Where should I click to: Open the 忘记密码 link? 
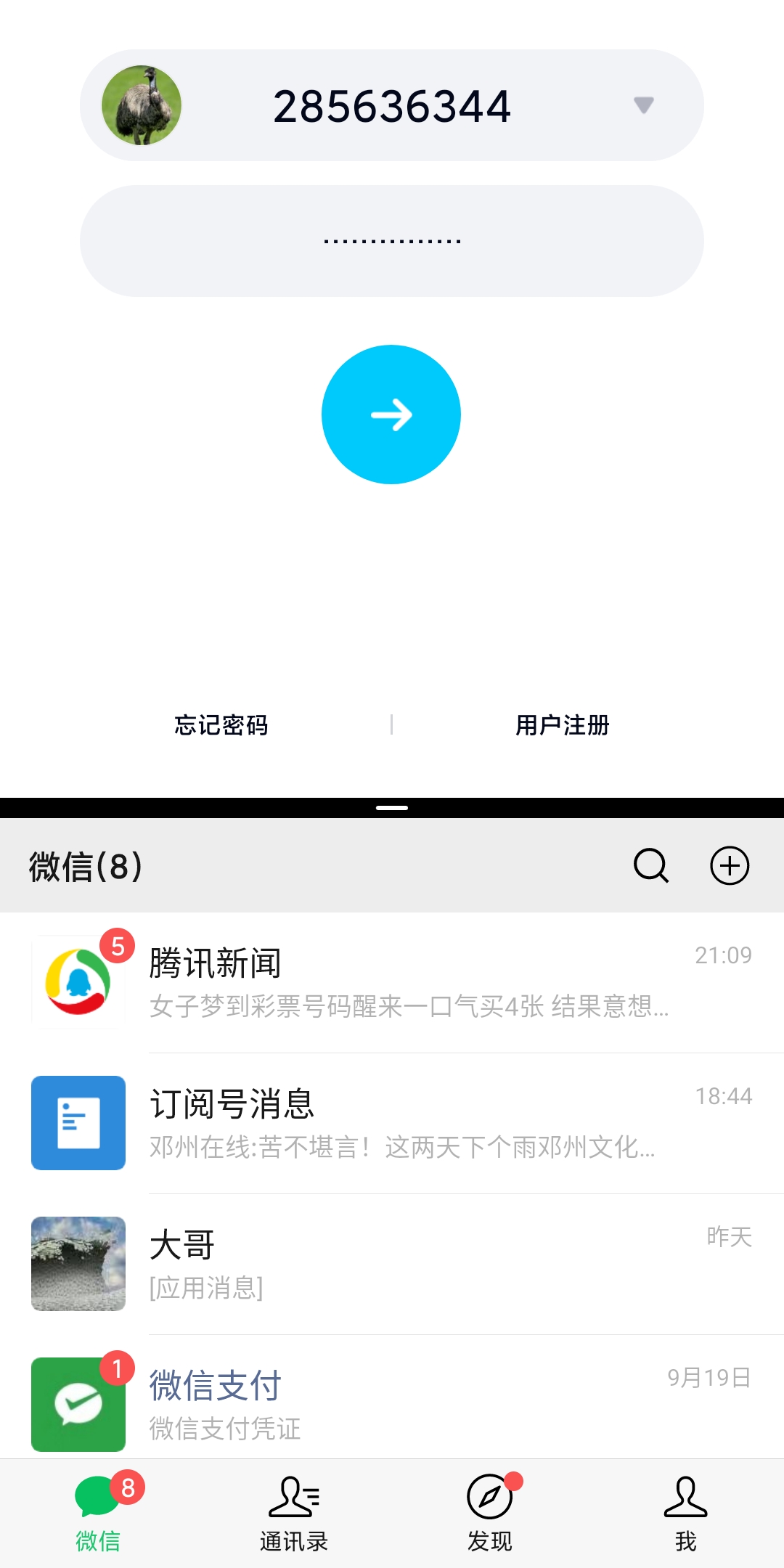click(x=221, y=724)
